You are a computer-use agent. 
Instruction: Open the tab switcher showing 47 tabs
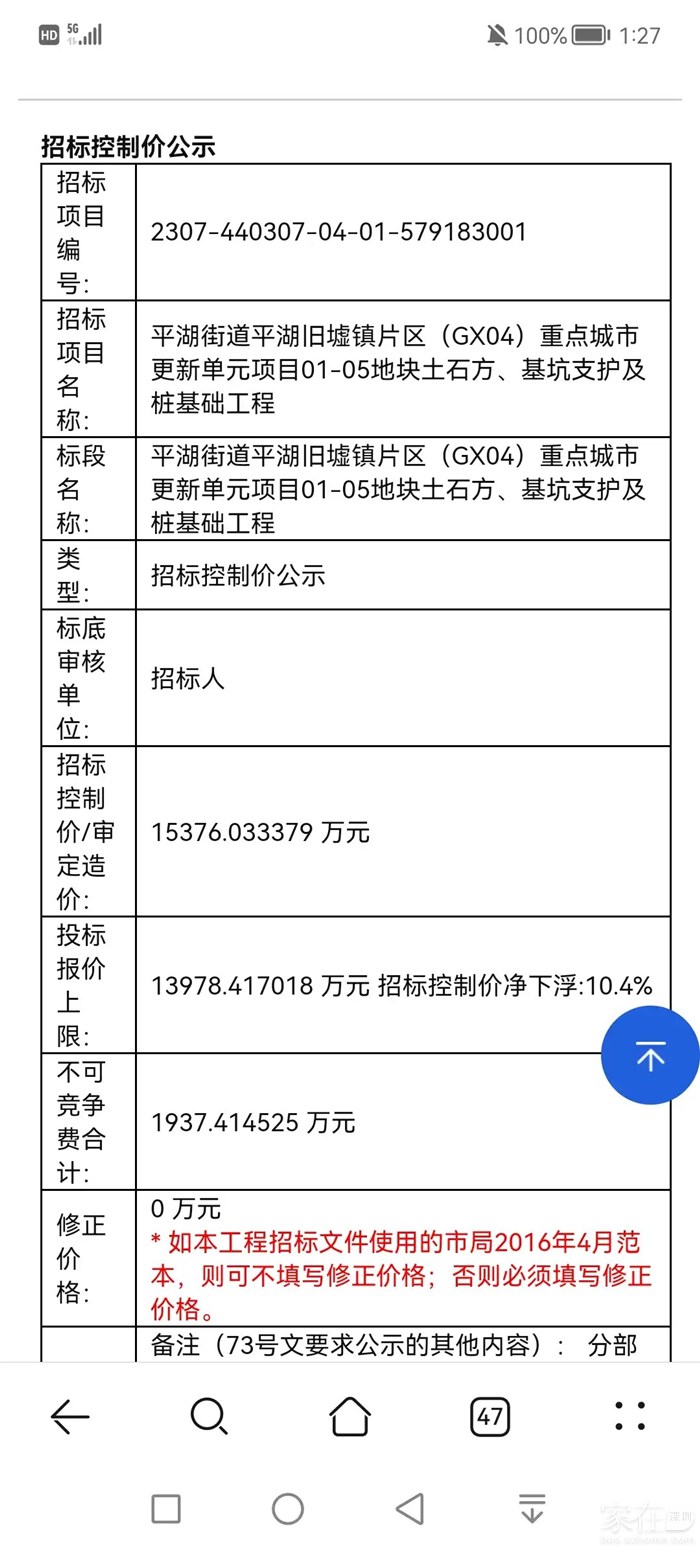(489, 1416)
